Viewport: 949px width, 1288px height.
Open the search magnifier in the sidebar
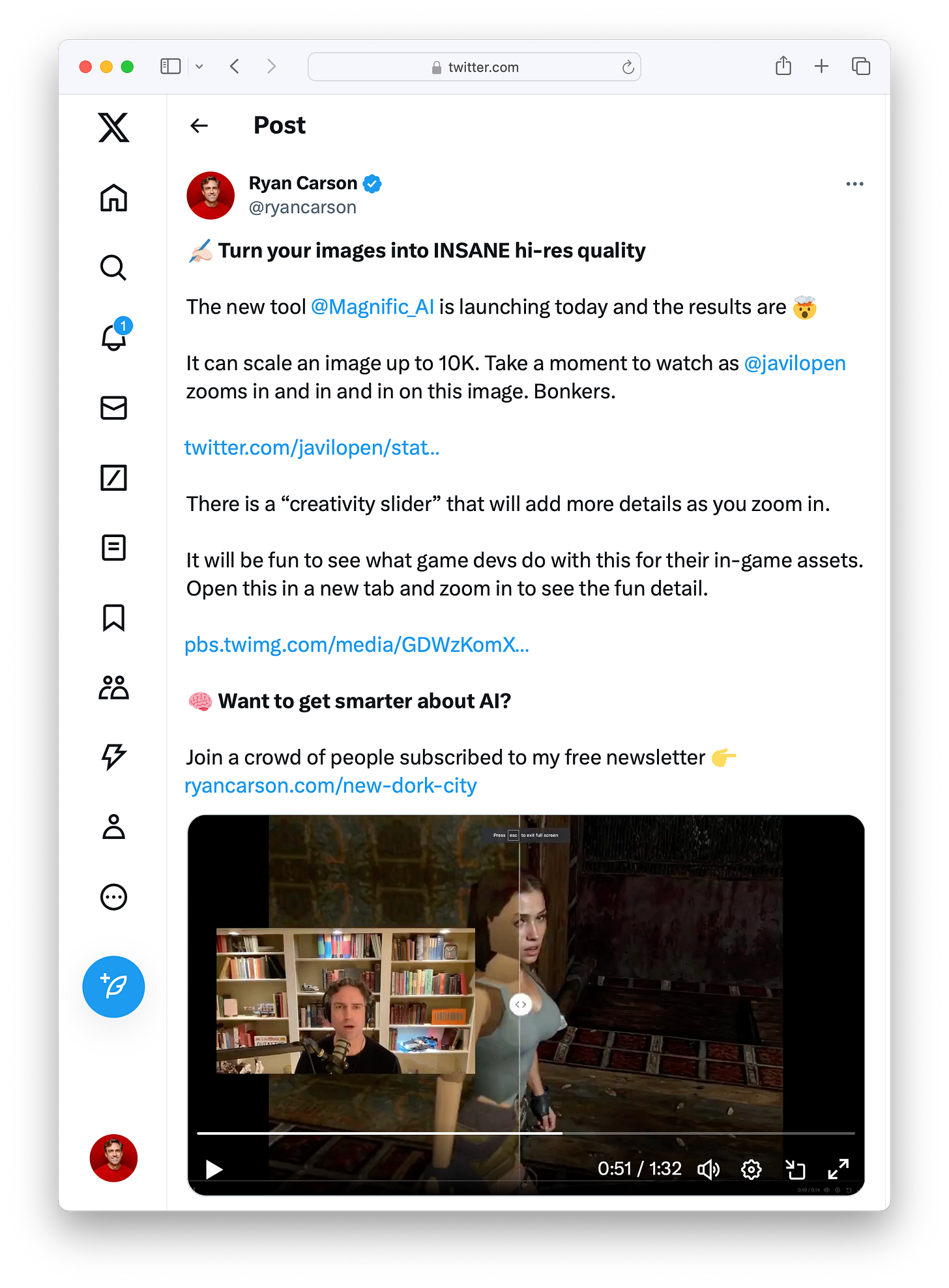pos(113,267)
